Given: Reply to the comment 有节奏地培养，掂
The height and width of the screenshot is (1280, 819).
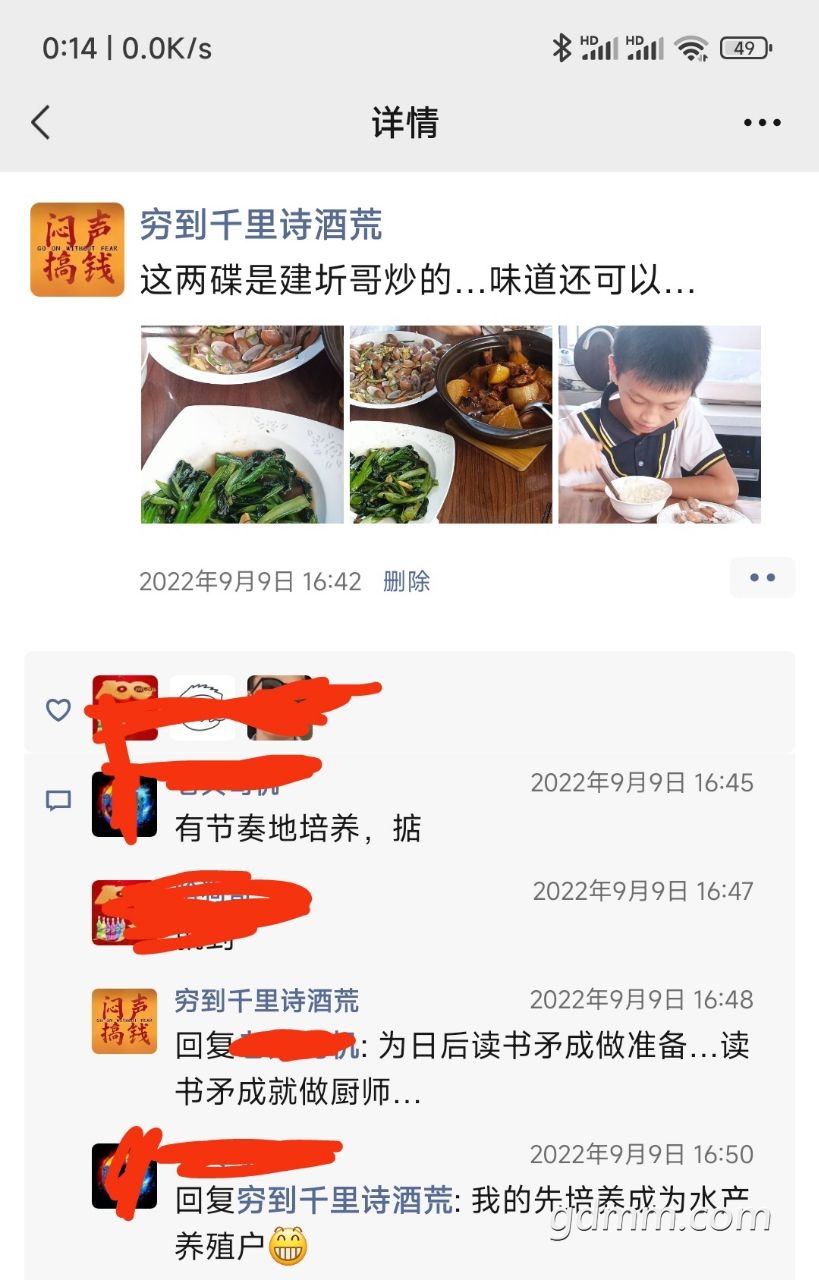Looking at the screenshot, I should coord(298,828).
